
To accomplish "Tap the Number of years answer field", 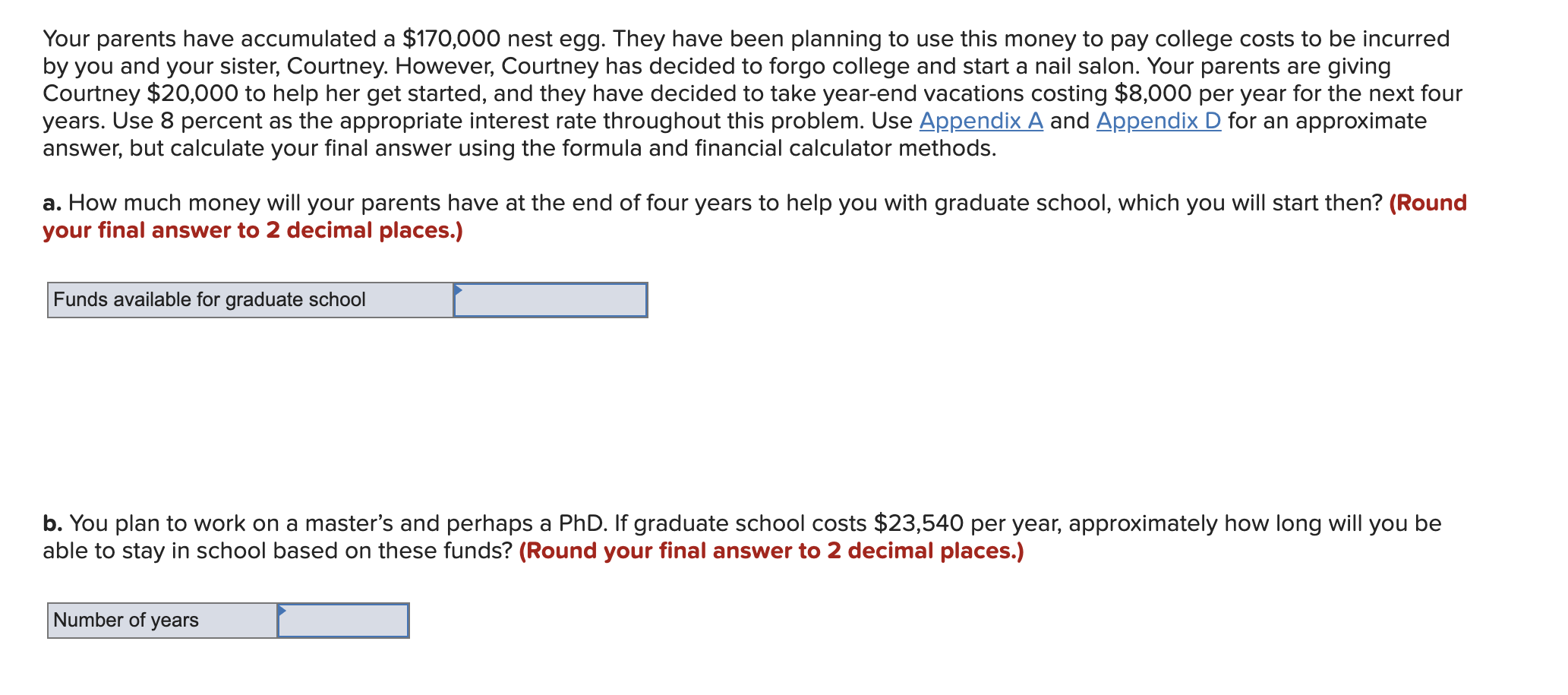I will (343, 621).
